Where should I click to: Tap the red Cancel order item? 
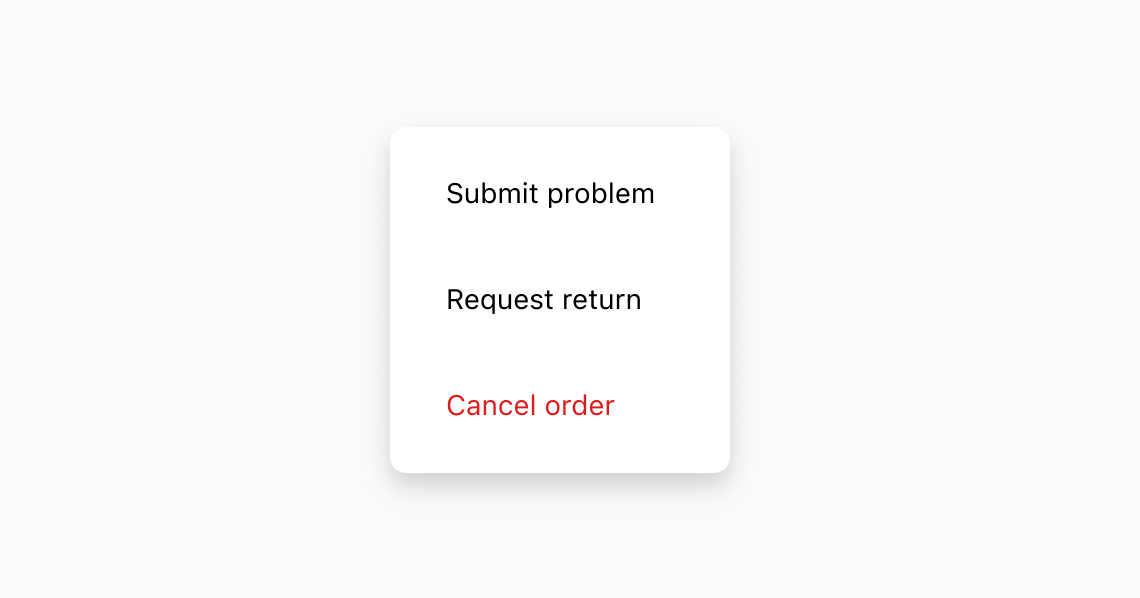[x=530, y=405]
